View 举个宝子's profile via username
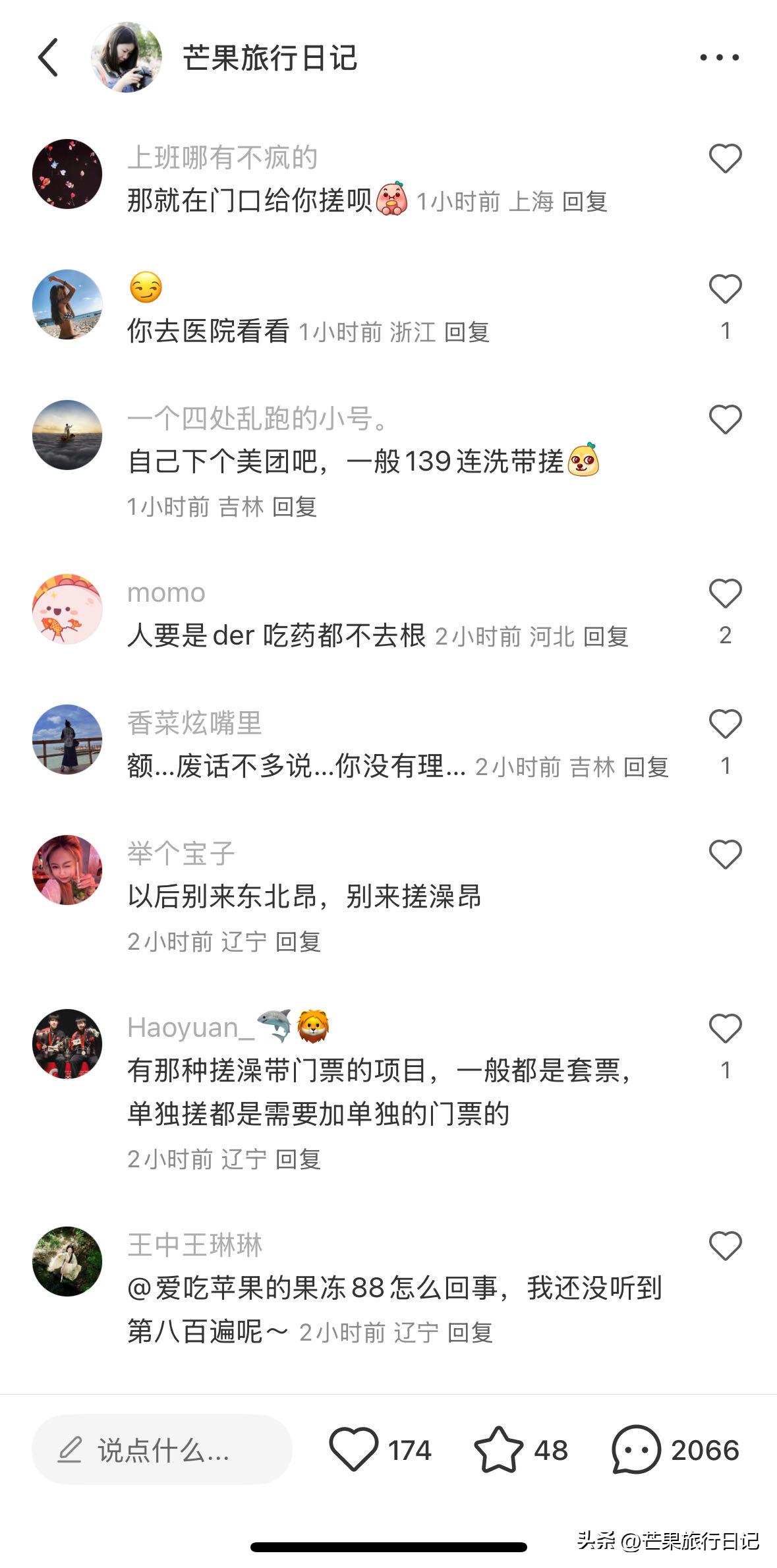This screenshot has height=1568, width=777. tap(181, 854)
